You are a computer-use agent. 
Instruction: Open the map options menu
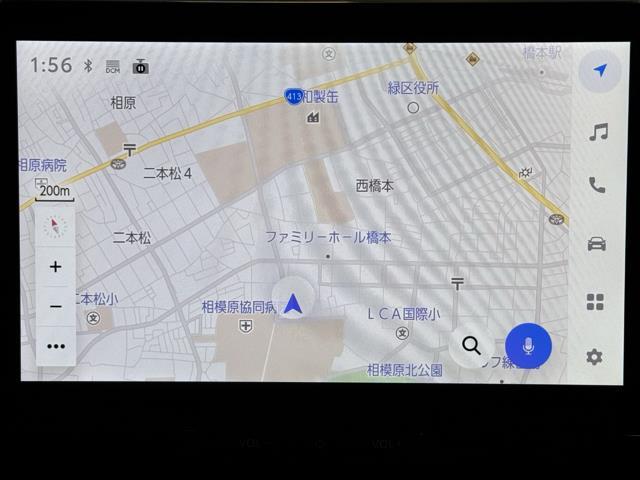(55, 347)
